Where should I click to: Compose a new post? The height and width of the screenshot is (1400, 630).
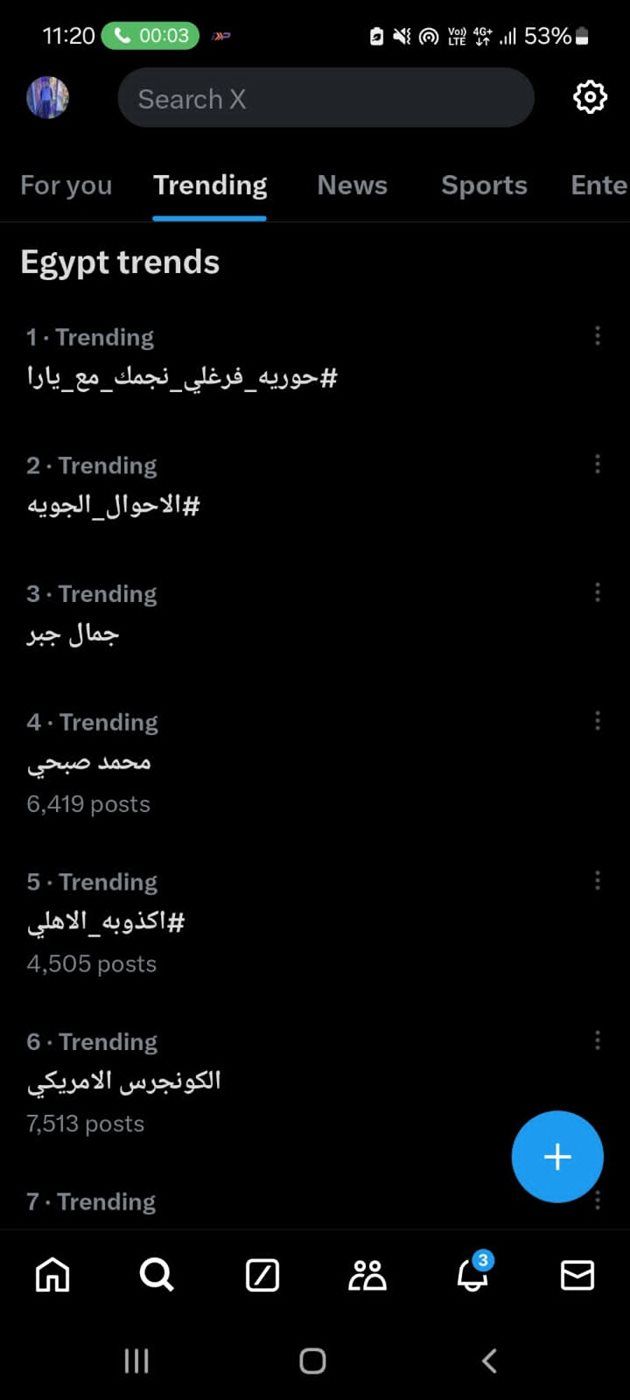[557, 1157]
